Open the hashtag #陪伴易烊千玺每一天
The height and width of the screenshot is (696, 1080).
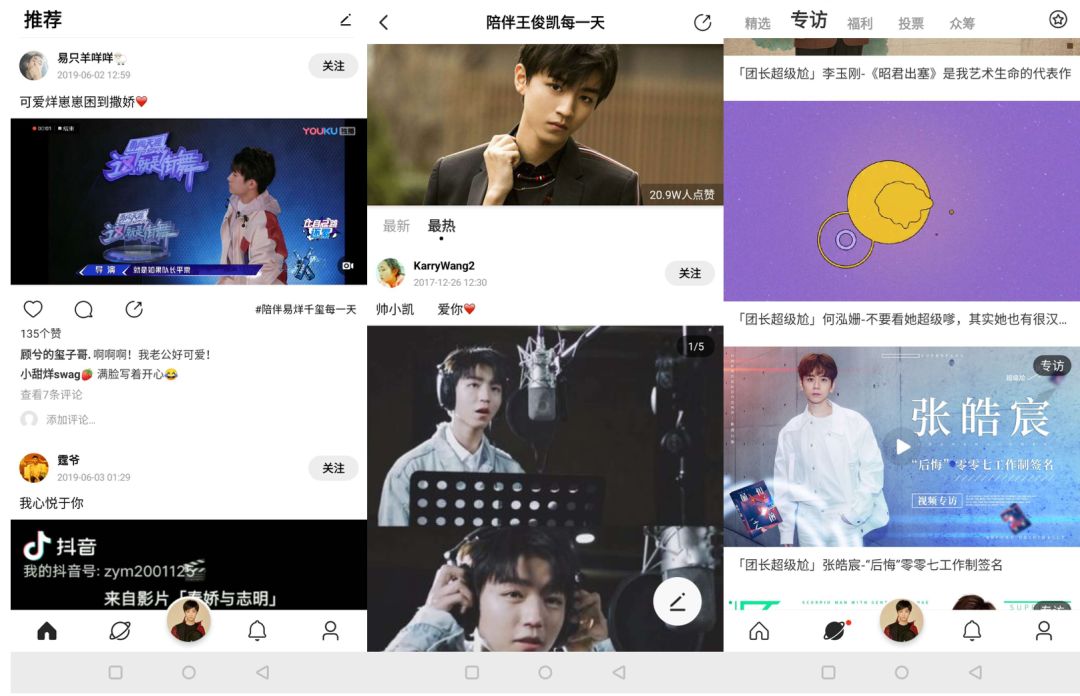click(306, 309)
